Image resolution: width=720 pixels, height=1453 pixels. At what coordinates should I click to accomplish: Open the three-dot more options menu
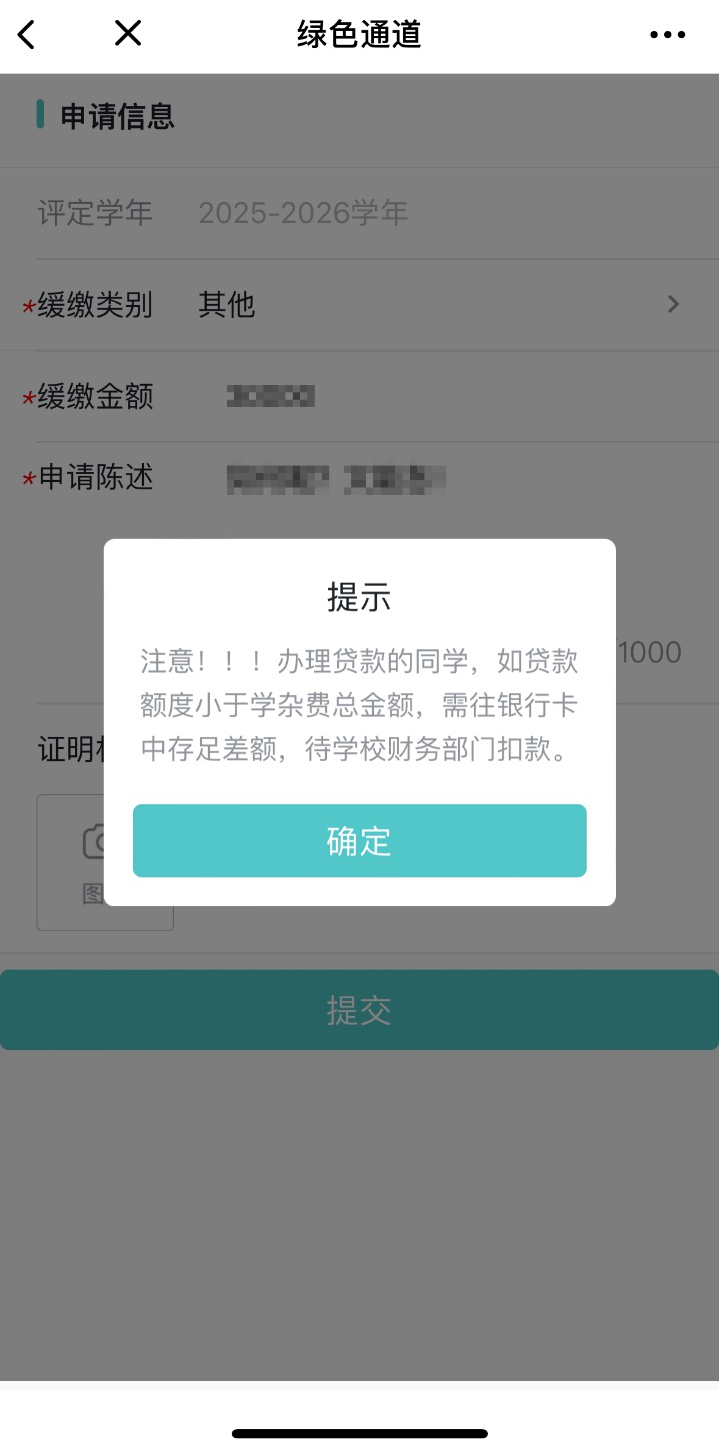click(667, 35)
